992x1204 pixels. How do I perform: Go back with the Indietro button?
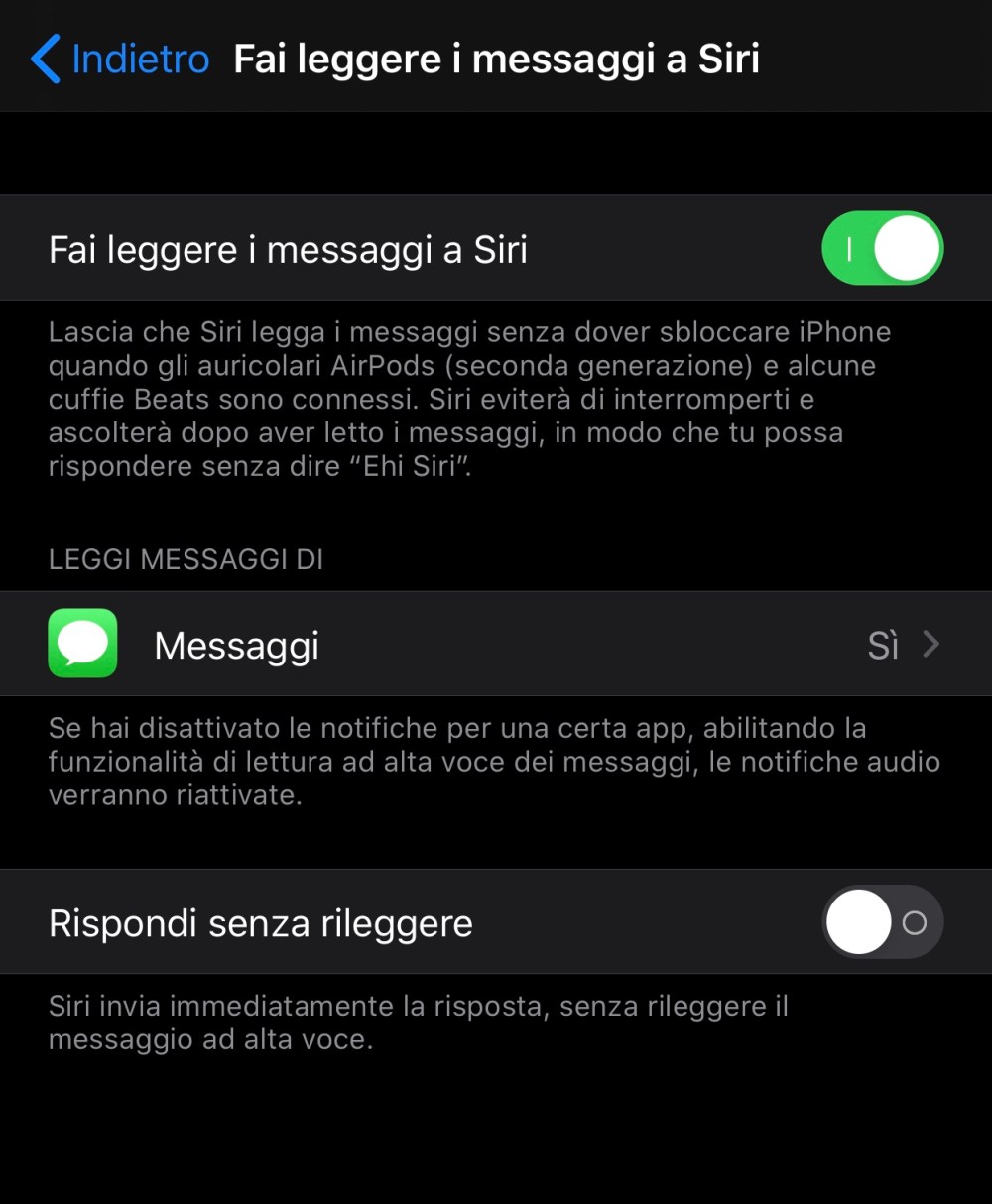(119, 59)
